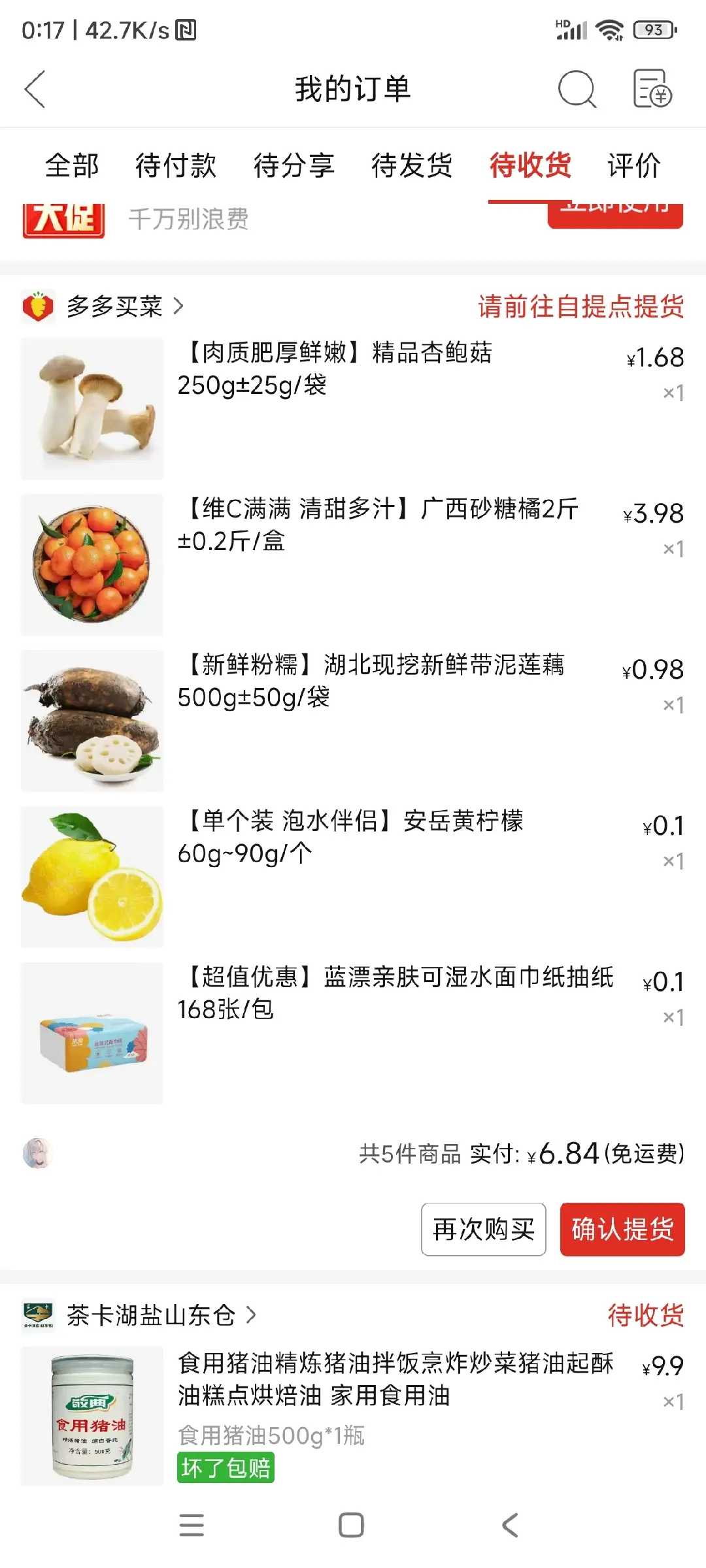Select the 待分享 tab

[294, 165]
